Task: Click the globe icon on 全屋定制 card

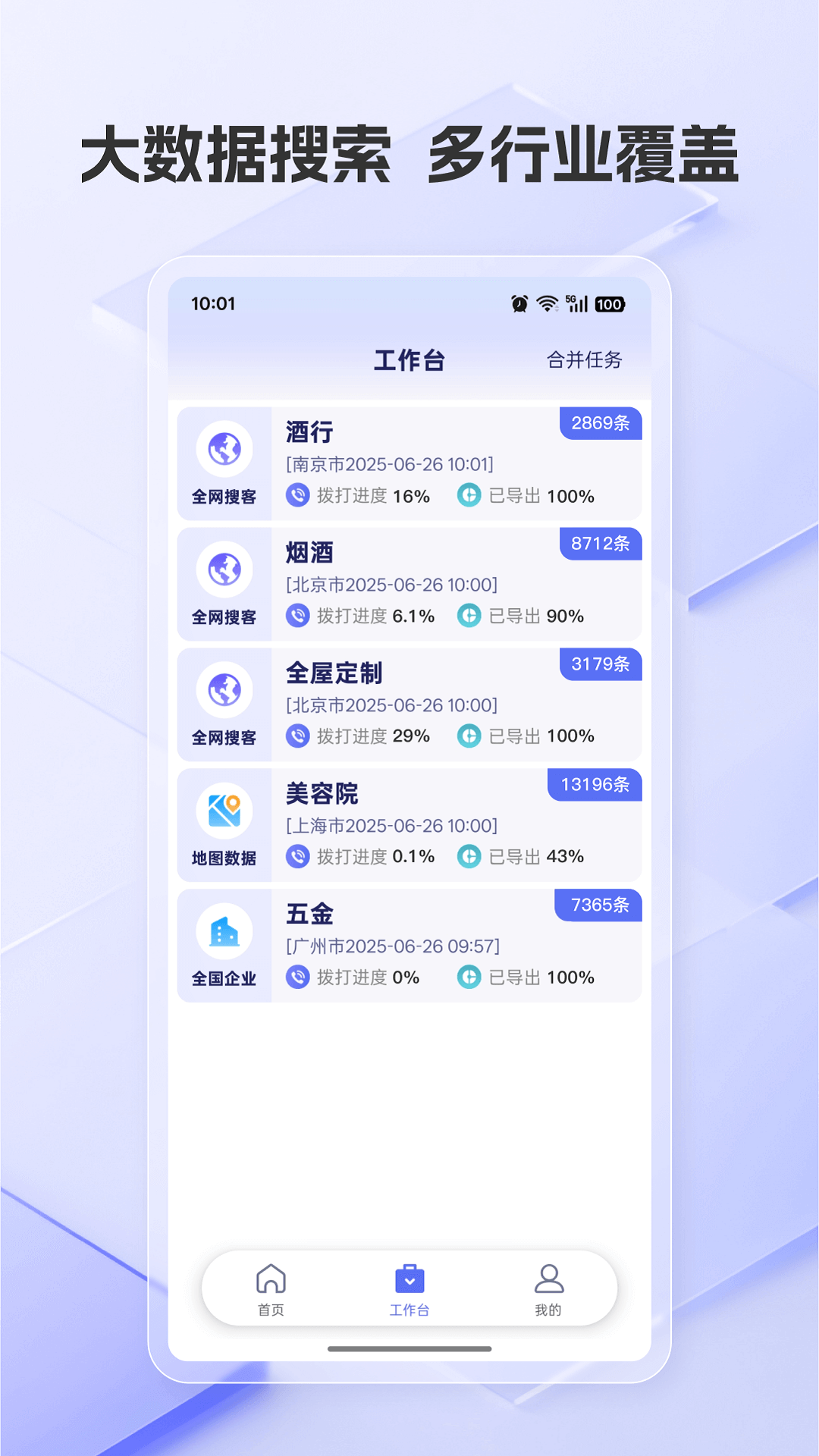Action: pos(224,690)
